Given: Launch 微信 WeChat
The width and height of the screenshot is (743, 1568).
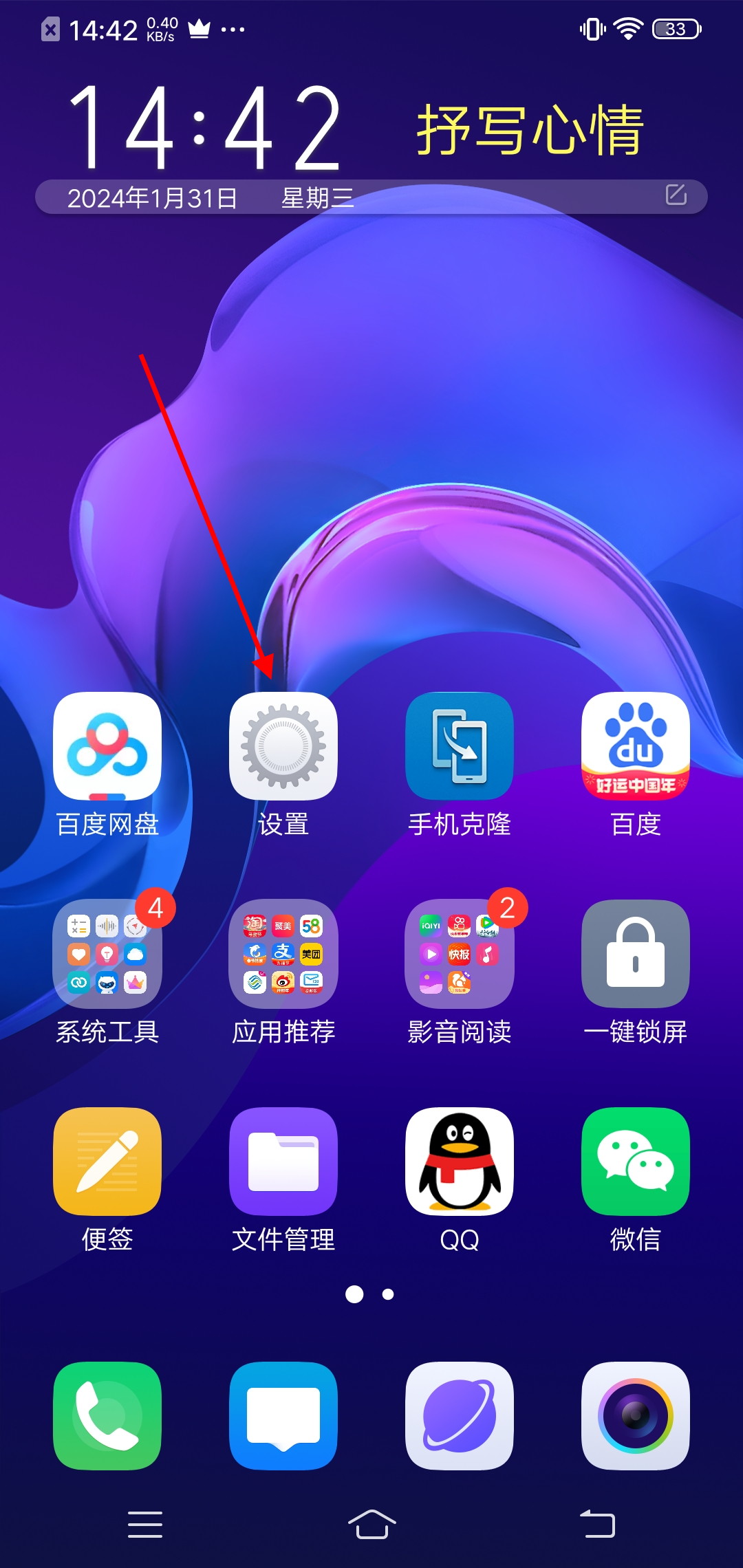Looking at the screenshot, I should tap(635, 1162).
